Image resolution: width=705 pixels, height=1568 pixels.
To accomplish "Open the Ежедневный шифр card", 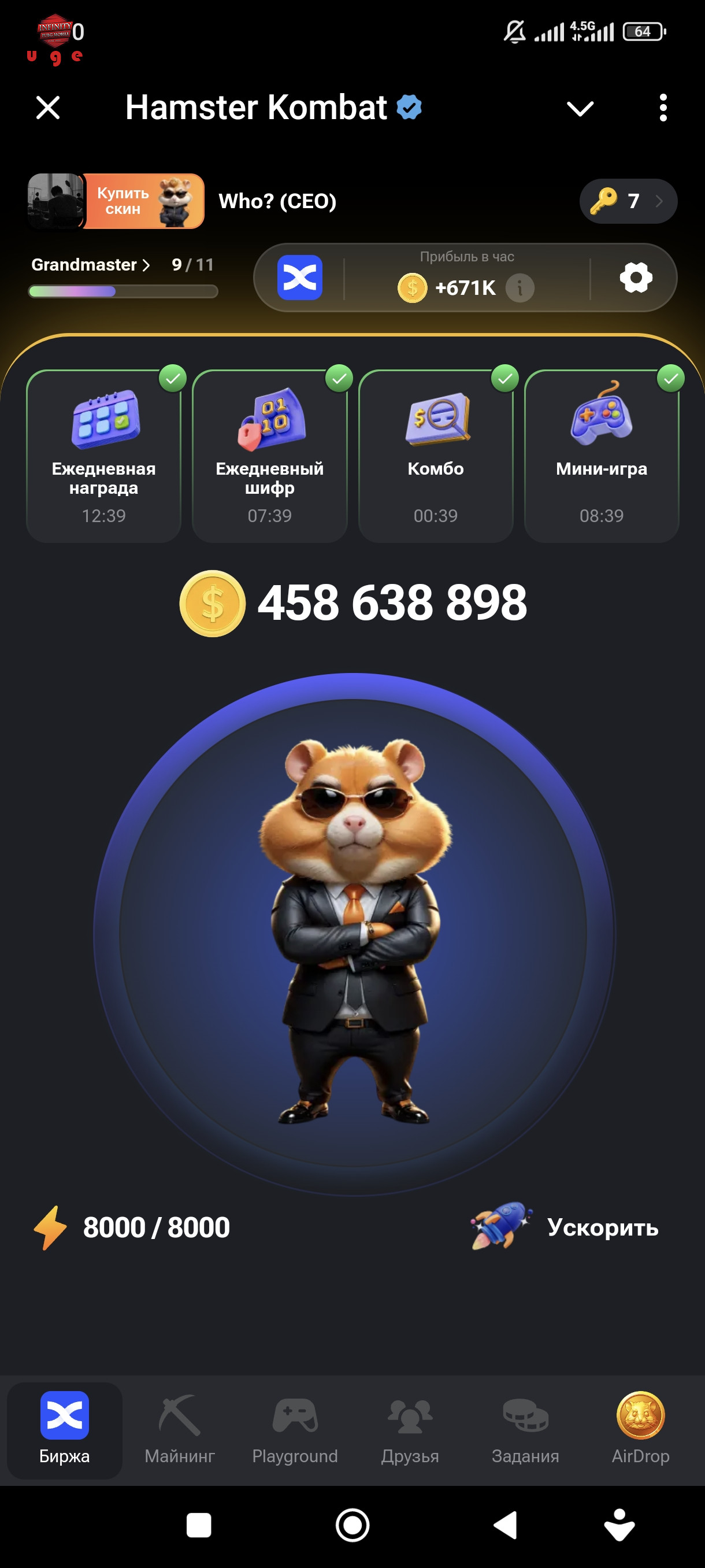I will (x=269, y=456).
